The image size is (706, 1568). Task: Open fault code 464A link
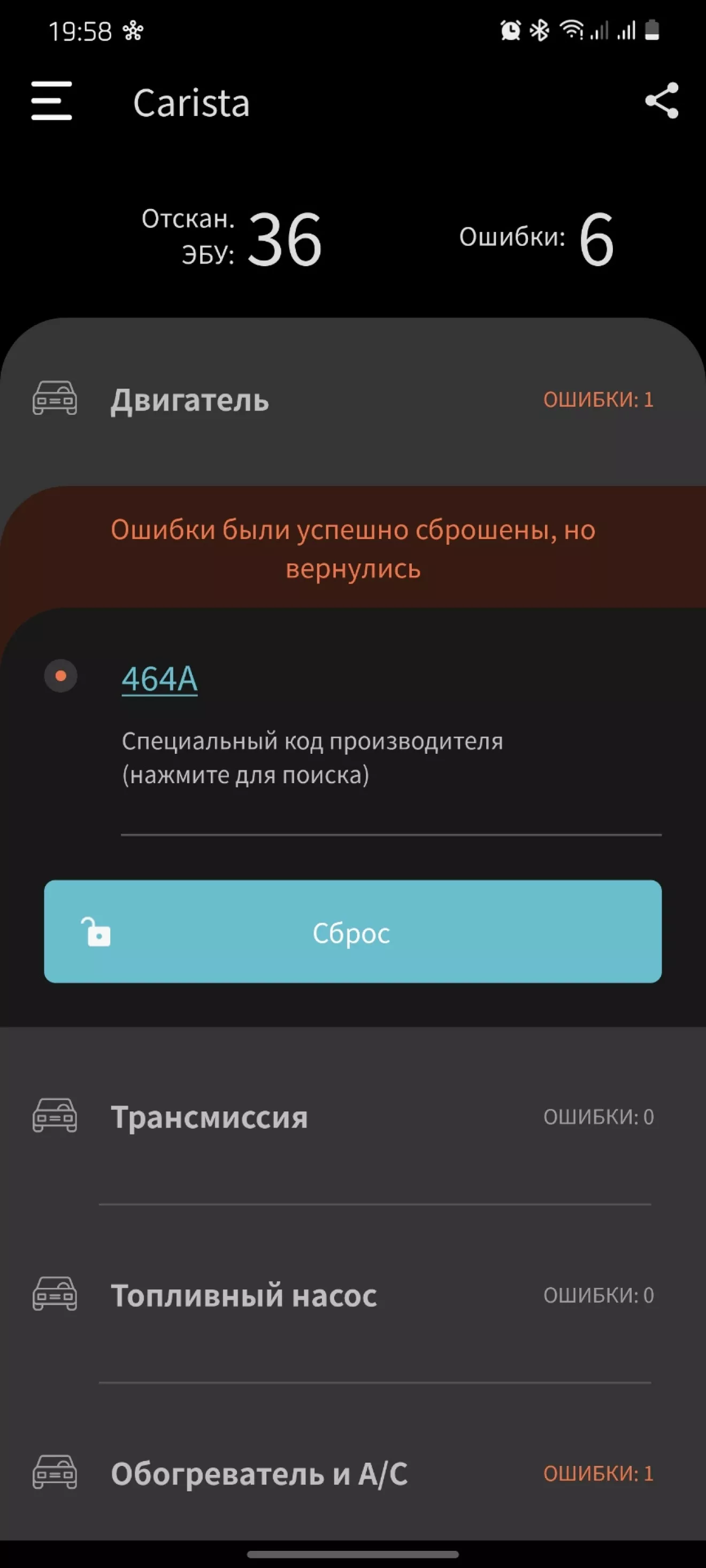(159, 679)
